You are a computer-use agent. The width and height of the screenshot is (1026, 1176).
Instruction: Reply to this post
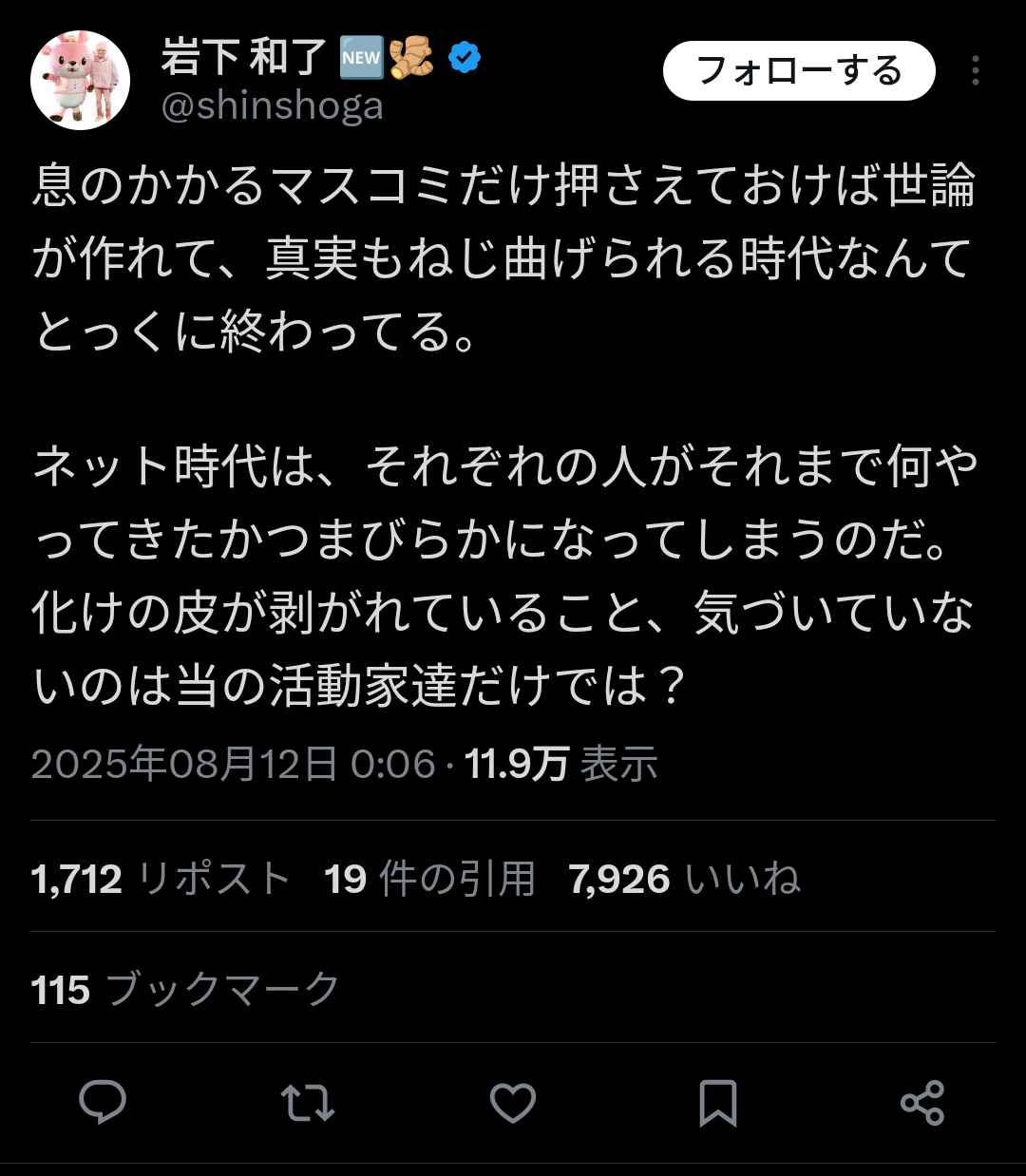(103, 1103)
